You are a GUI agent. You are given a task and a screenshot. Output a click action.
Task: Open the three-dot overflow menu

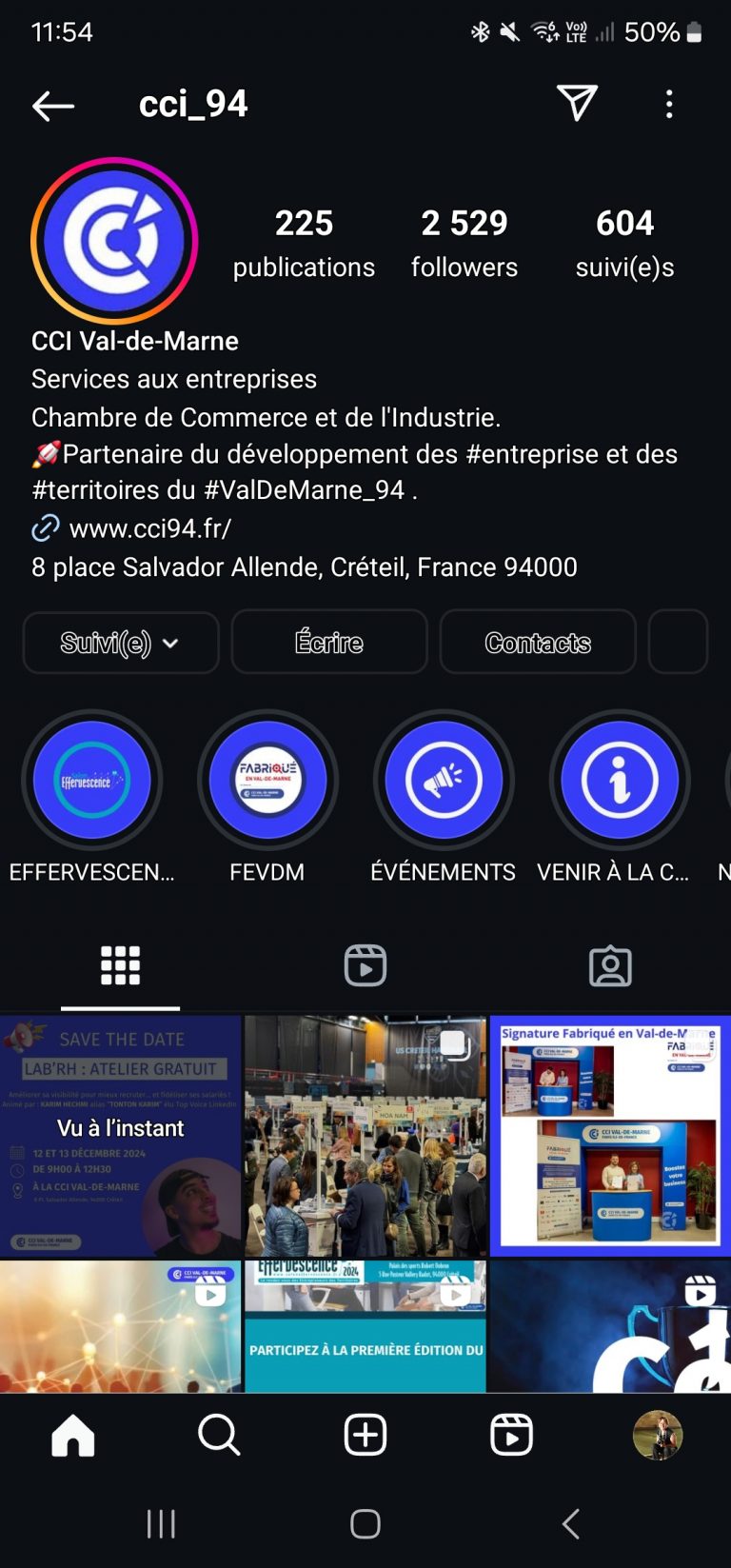coord(669,104)
